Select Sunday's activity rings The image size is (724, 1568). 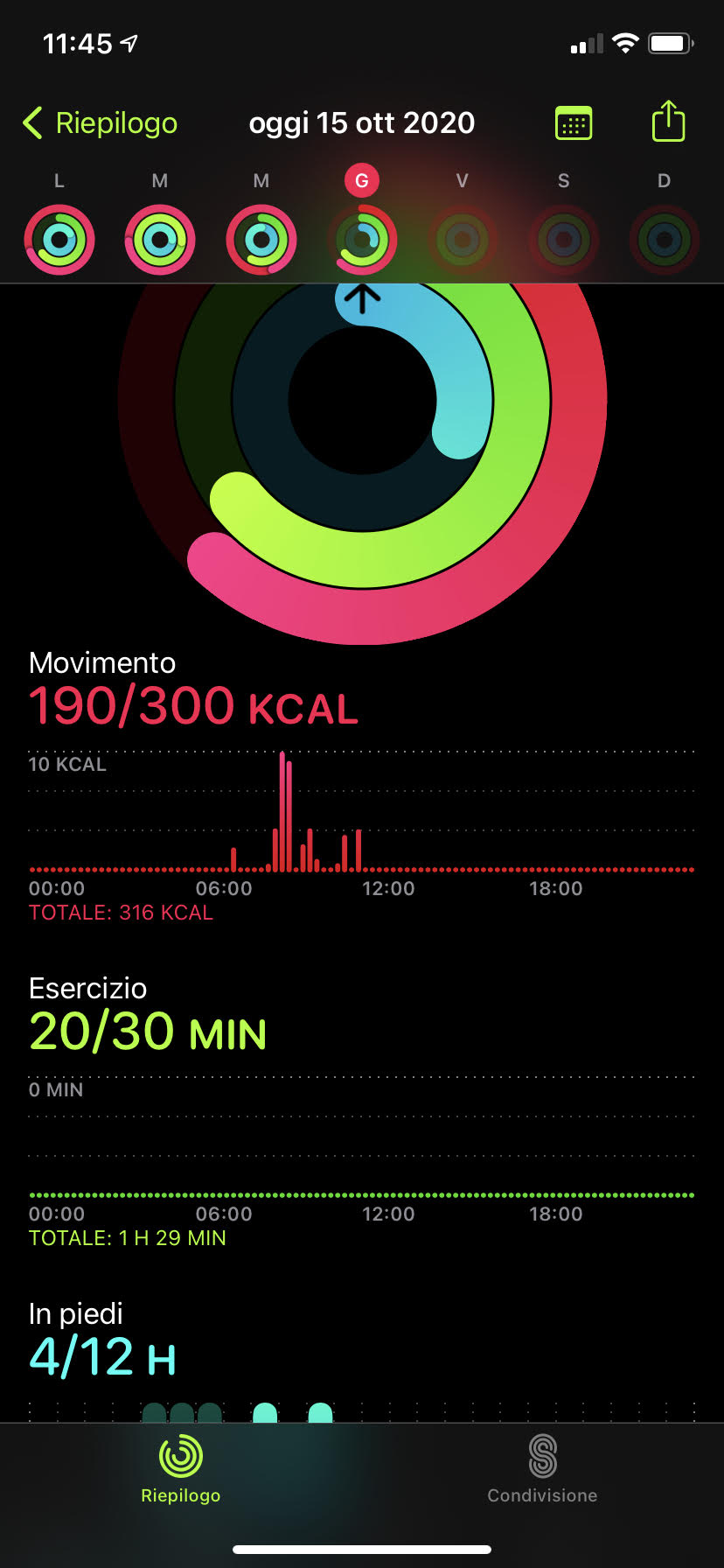(665, 239)
